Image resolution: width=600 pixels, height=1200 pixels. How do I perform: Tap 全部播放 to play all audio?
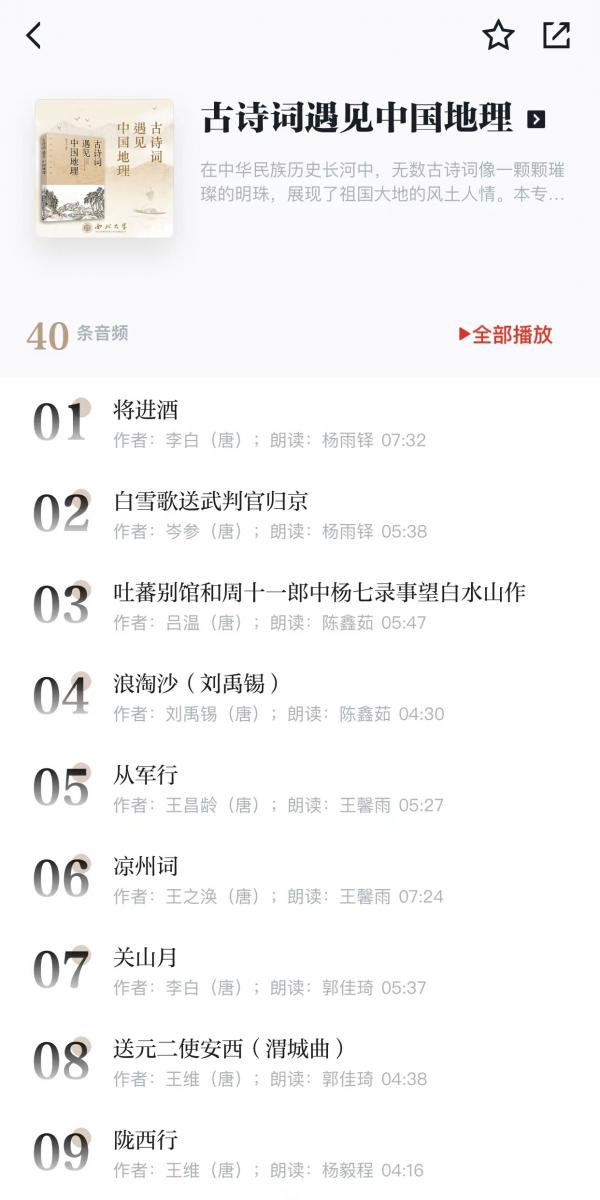pyautogui.click(x=506, y=334)
